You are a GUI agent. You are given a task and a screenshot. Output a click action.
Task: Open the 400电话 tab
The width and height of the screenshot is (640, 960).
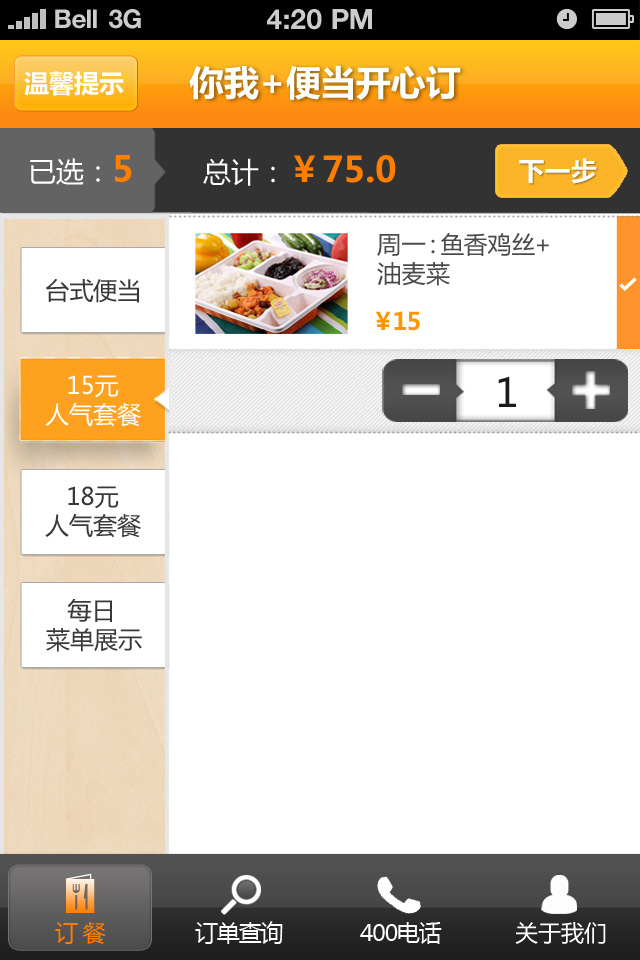click(400, 908)
